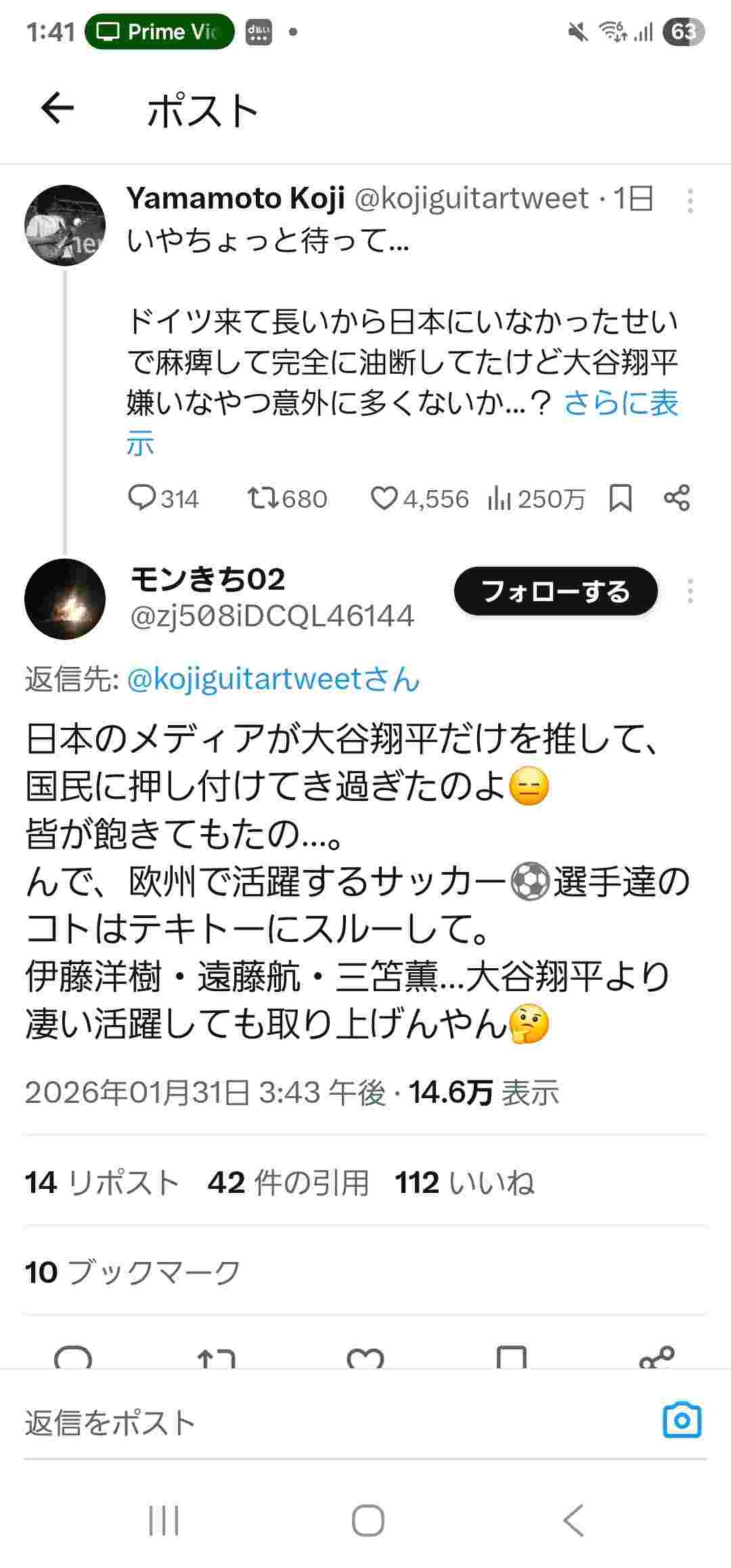Like Yamamoto Koji's post
The width and height of the screenshot is (731, 1568).
coord(384,499)
